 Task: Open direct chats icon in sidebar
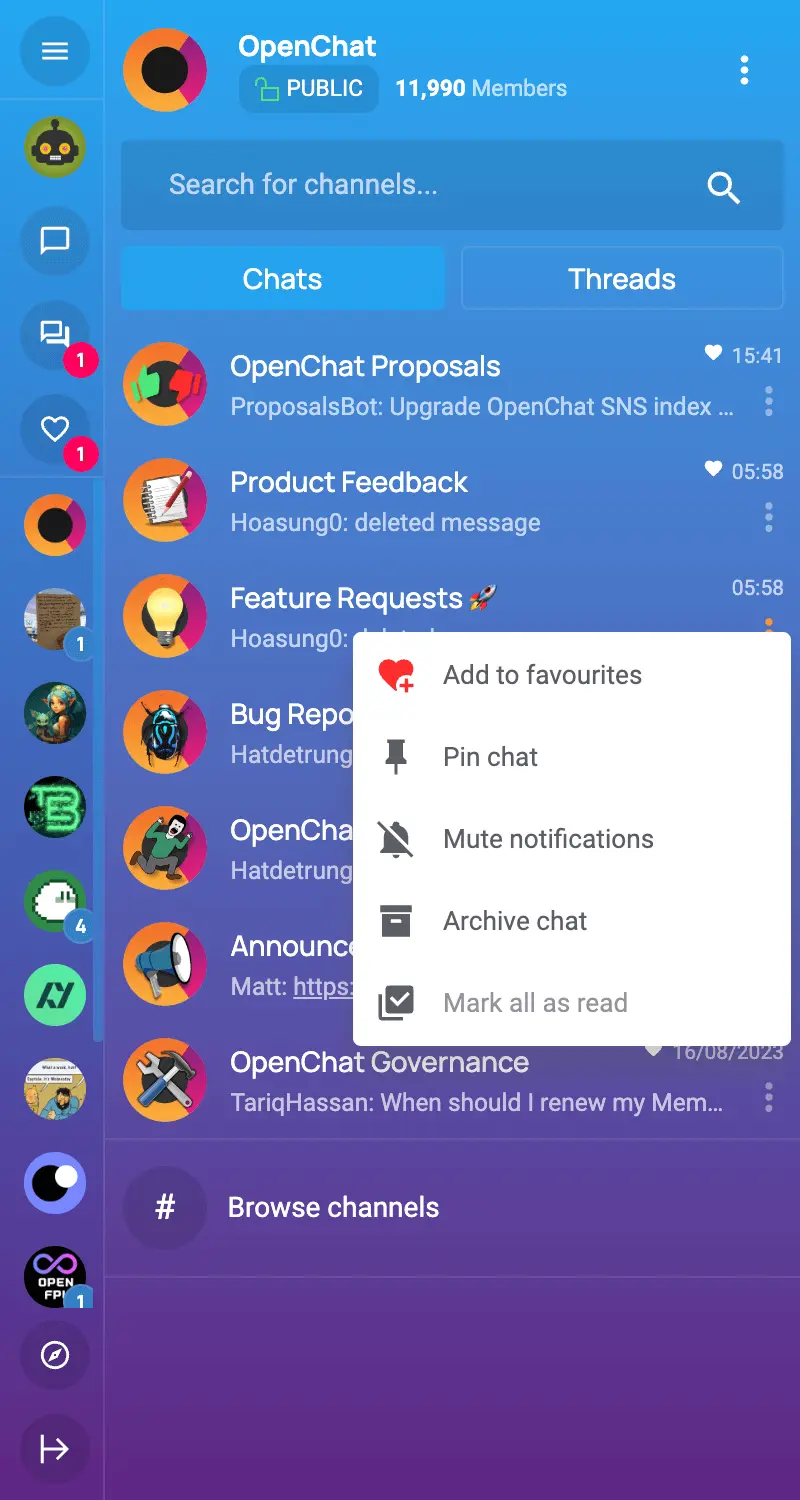pos(55,240)
